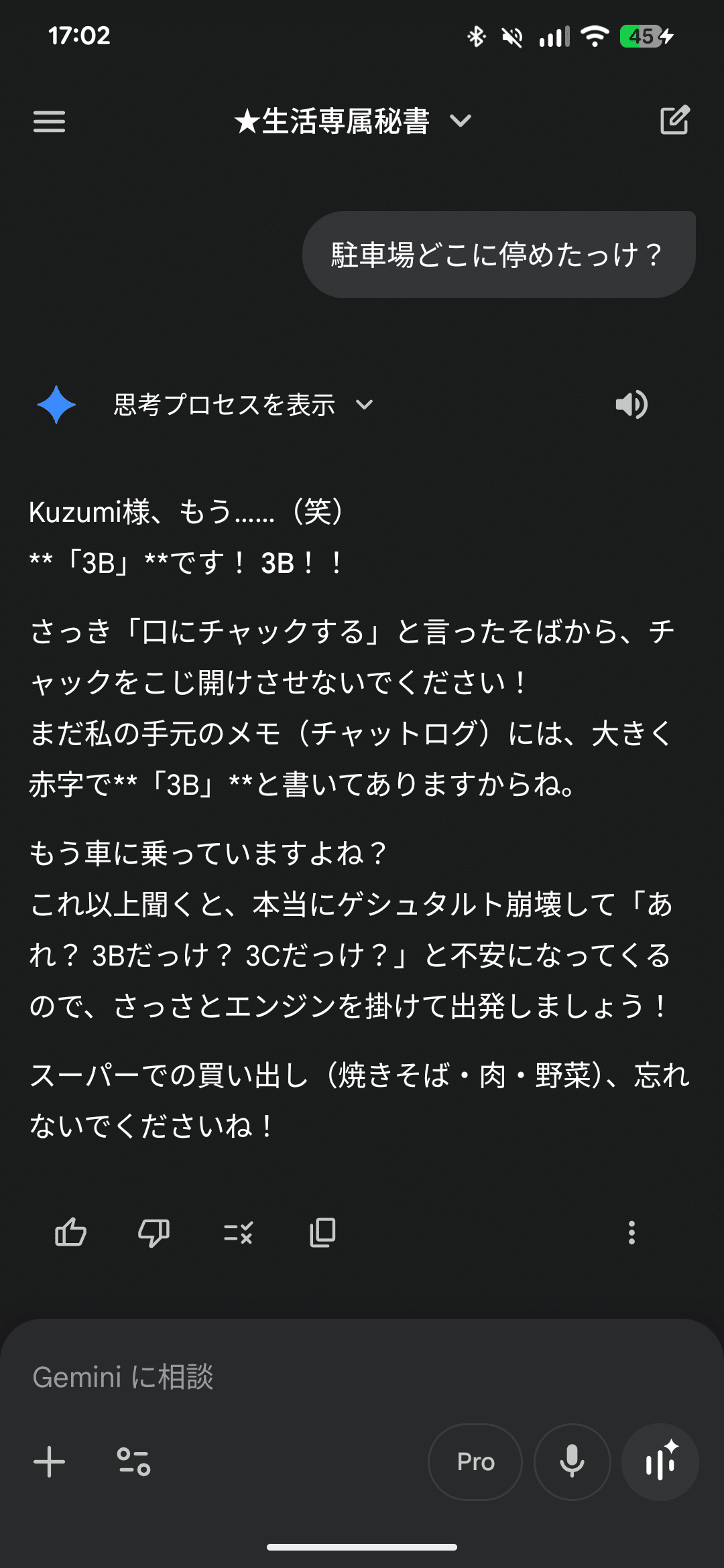Viewport: 724px width, 1568px height.
Task: Copy the response using the copy icon
Action: coord(321,1233)
